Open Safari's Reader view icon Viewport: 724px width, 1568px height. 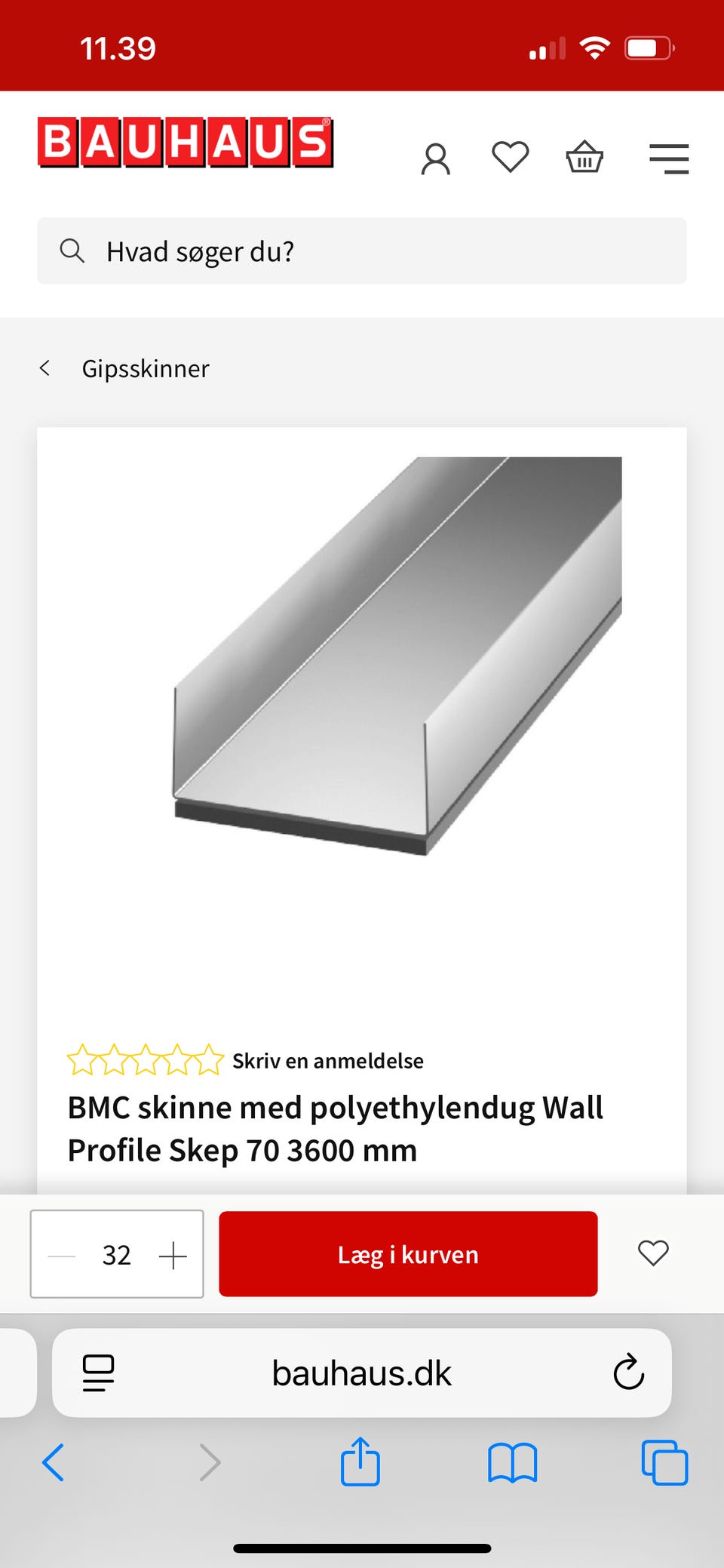coord(98,1373)
